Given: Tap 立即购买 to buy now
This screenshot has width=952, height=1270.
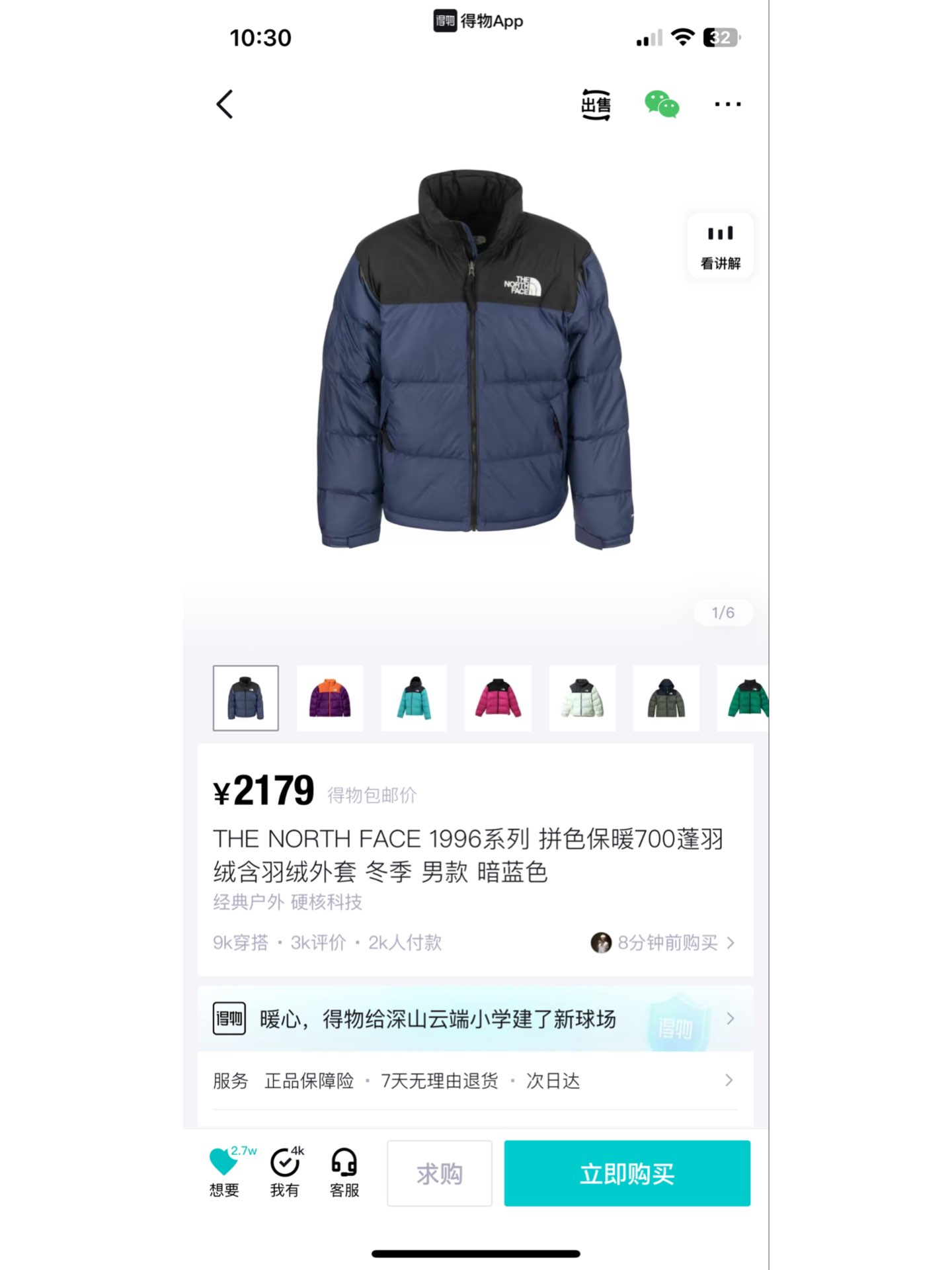Looking at the screenshot, I should [627, 1173].
